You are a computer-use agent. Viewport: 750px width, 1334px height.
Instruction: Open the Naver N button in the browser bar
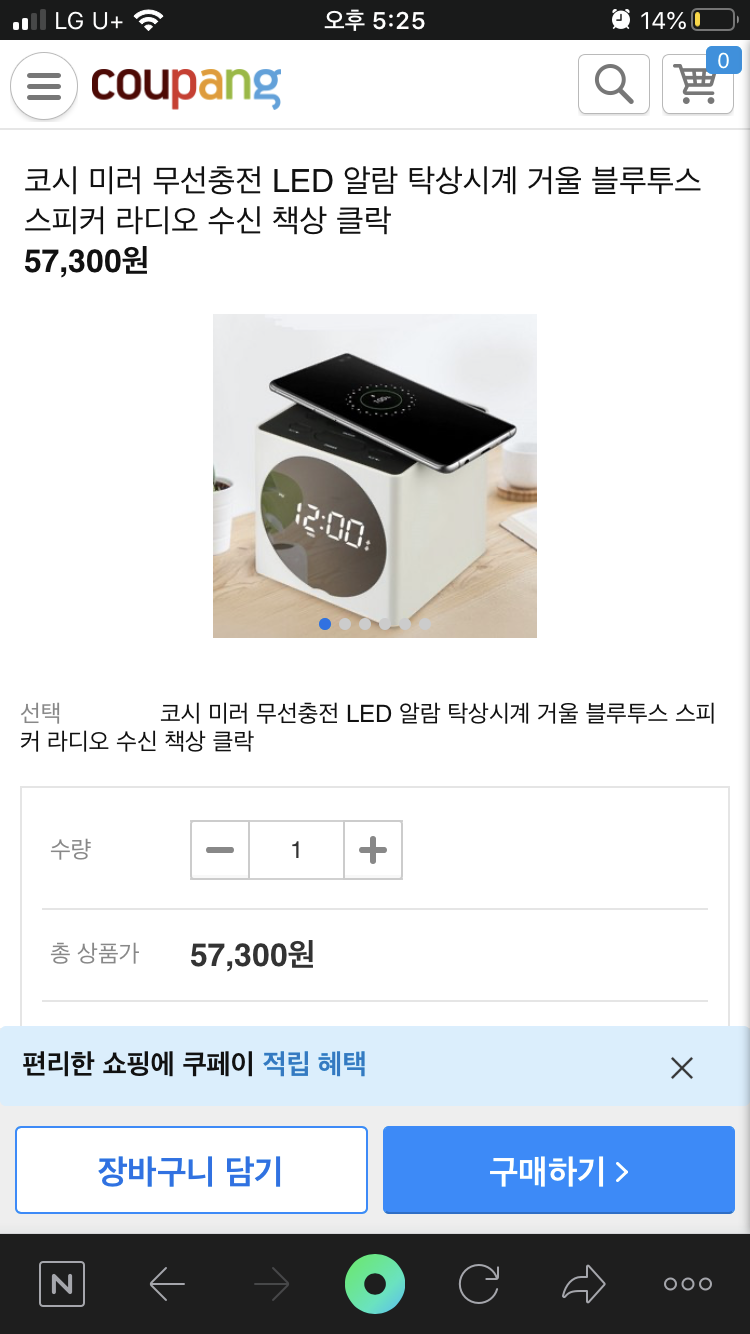[x=62, y=1284]
